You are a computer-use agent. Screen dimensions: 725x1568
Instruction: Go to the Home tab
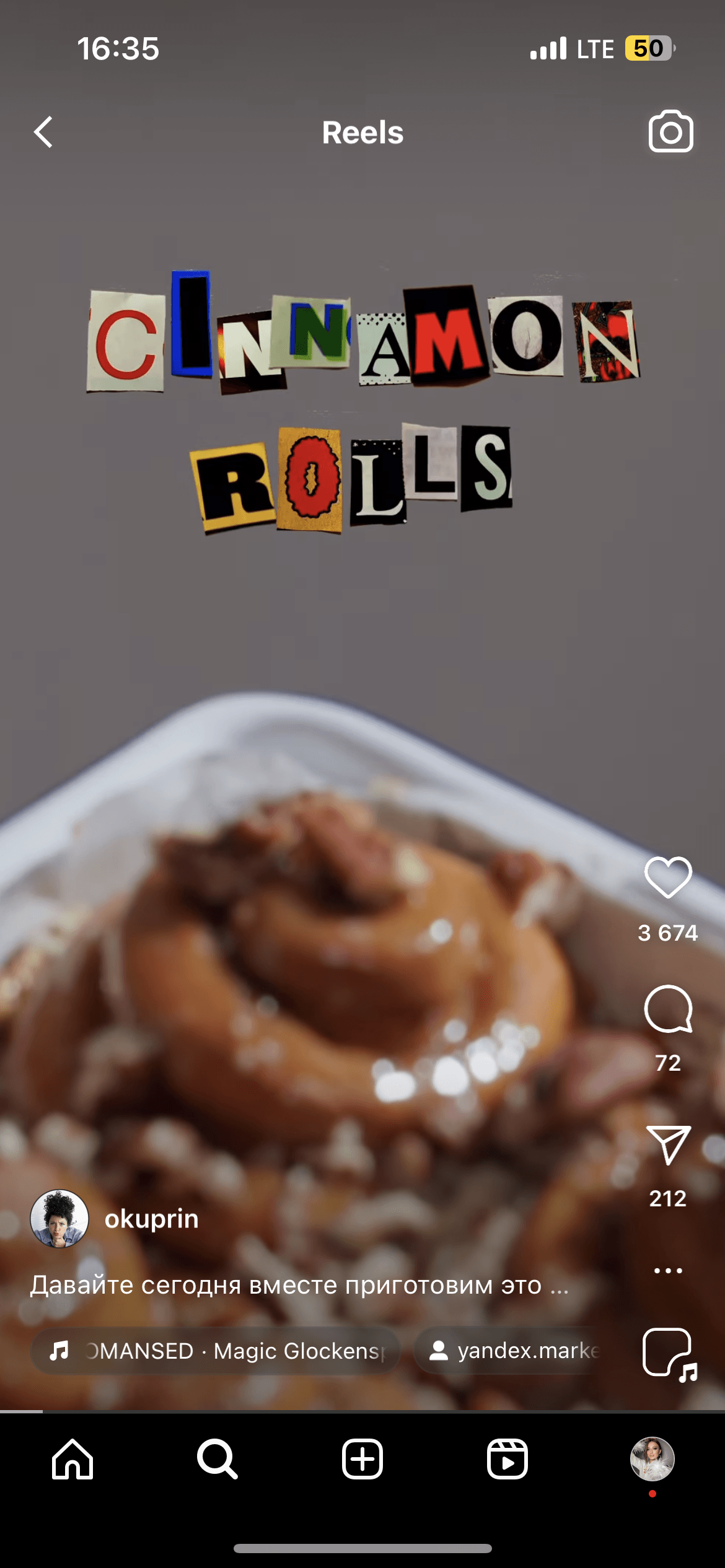point(72,1459)
